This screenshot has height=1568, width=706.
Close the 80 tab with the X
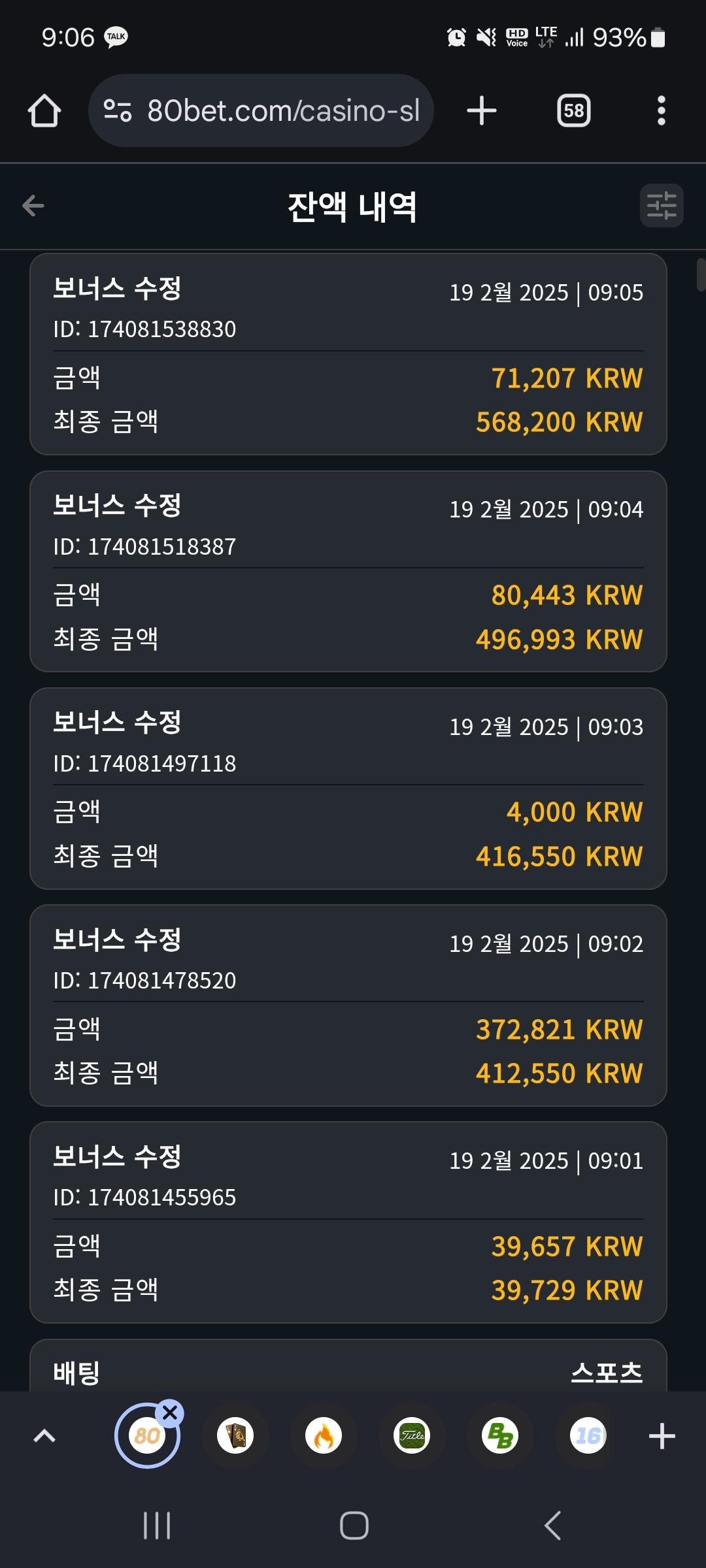pyautogui.click(x=170, y=1413)
